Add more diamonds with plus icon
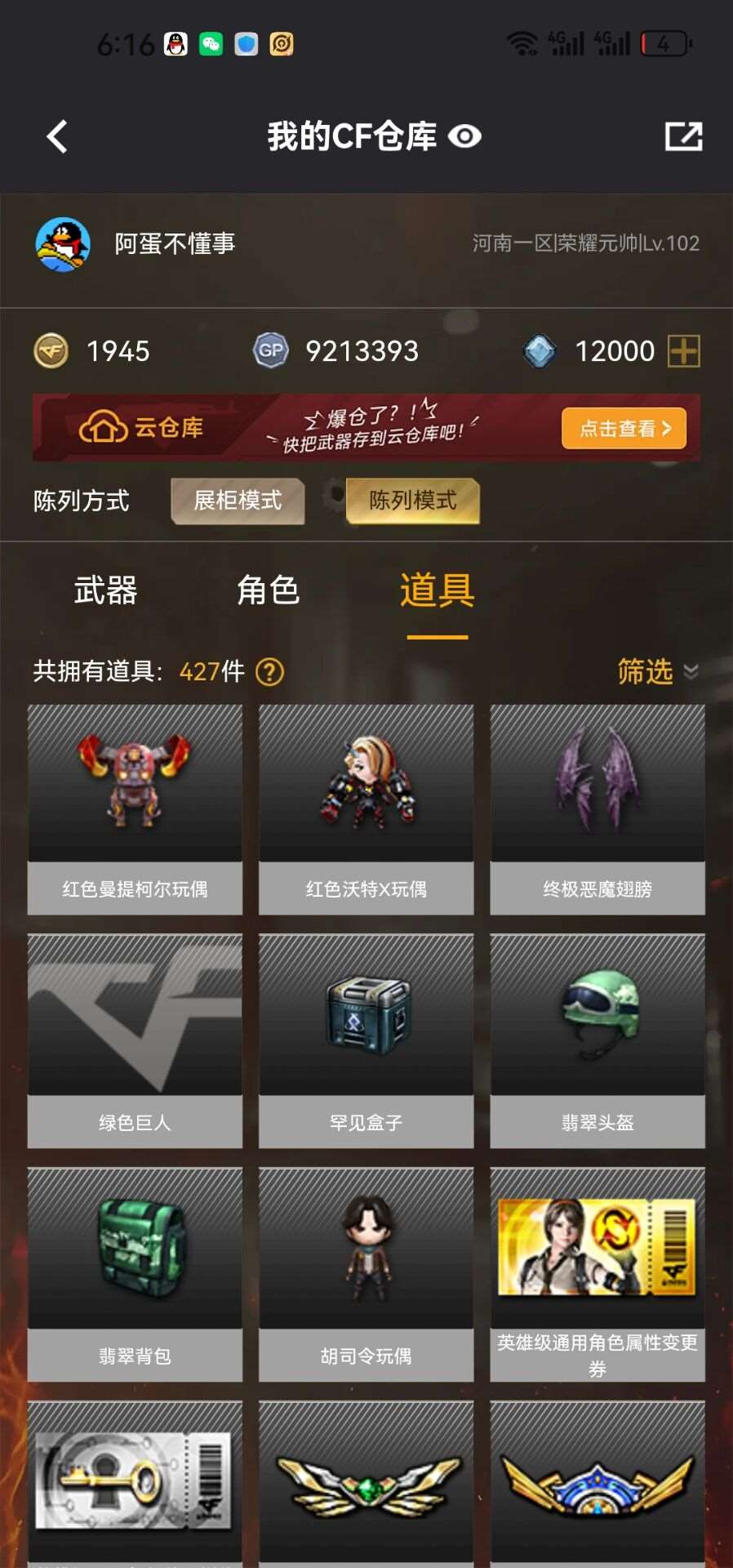This screenshot has width=733, height=1568. click(683, 351)
